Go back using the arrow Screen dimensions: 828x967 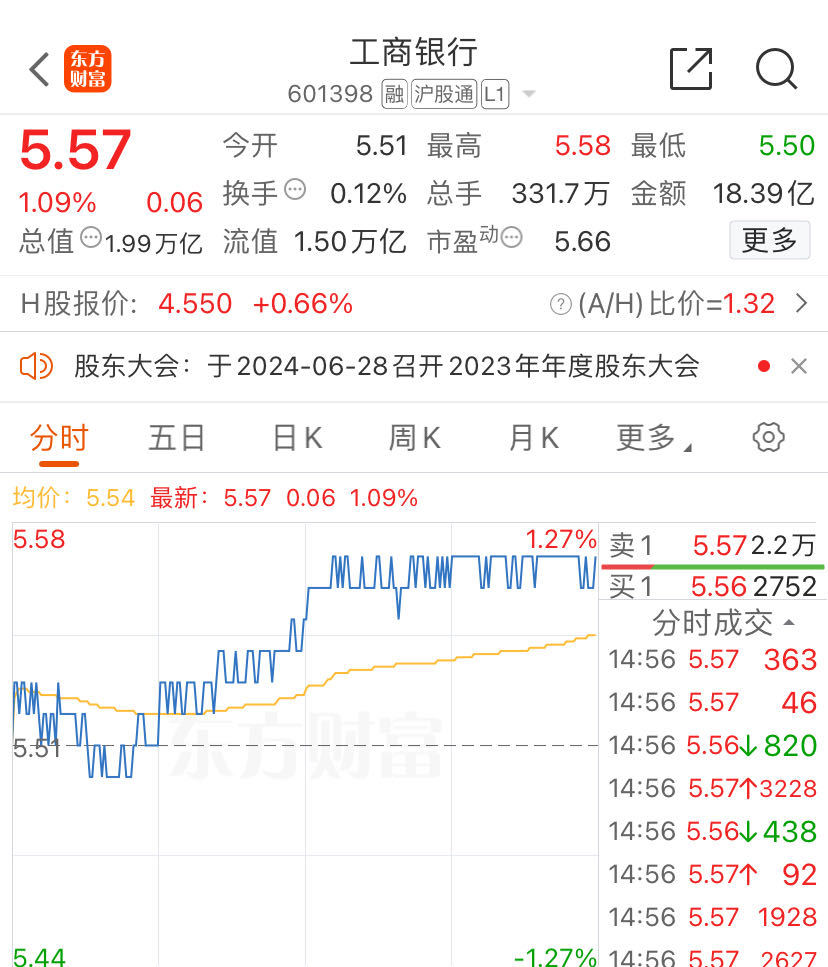pyautogui.click(x=39, y=70)
